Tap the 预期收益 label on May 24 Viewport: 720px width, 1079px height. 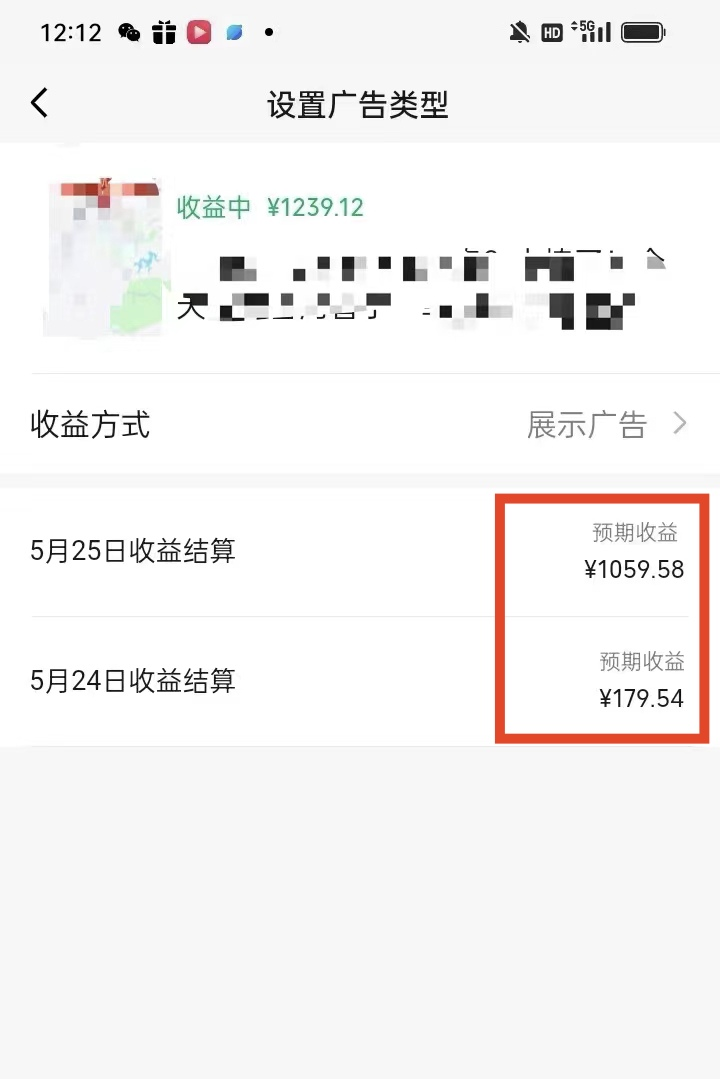tap(635, 662)
